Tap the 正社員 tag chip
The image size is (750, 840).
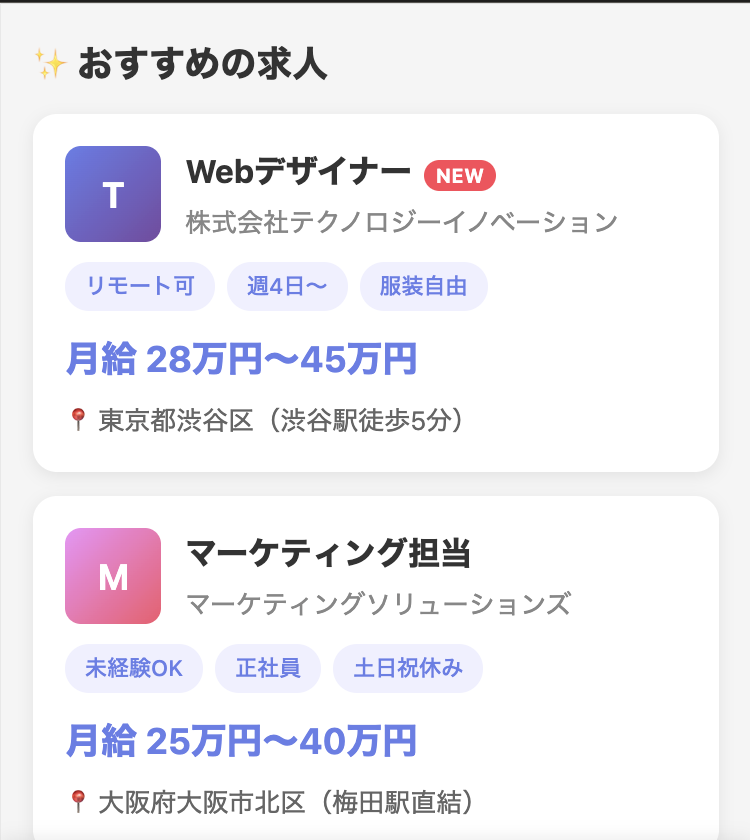[268, 669]
